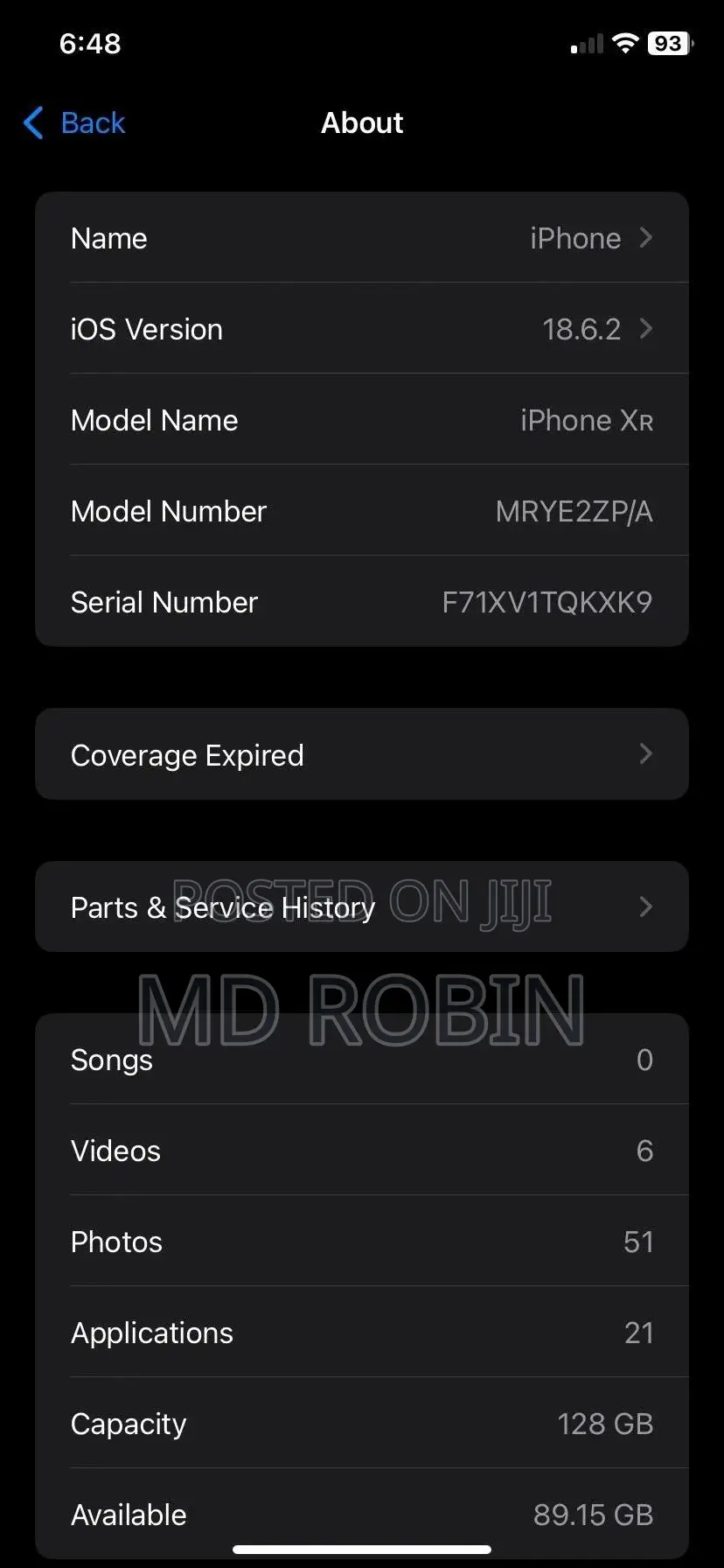724x1568 pixels.
Task: Open the Name settings row
Action: point(362,237)
